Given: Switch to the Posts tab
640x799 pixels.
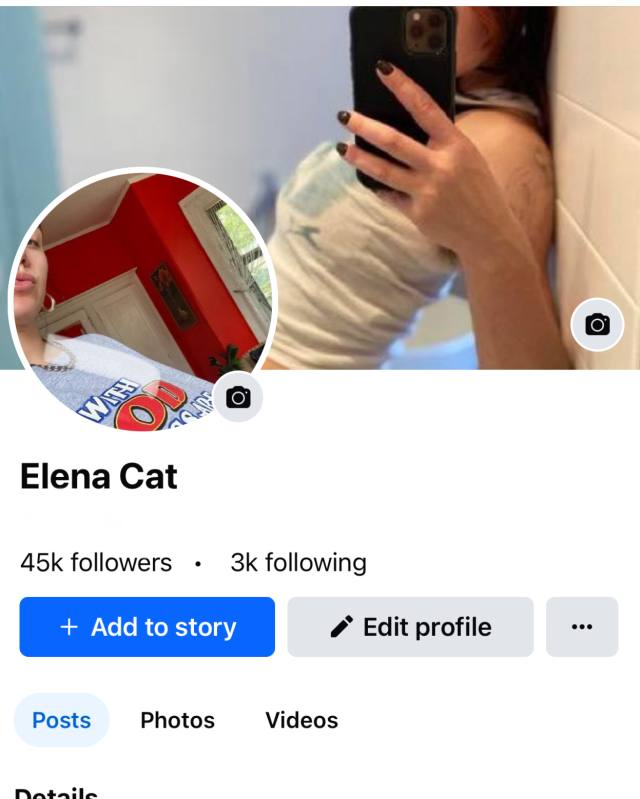Looking at the screenshot, I should 61,720.
